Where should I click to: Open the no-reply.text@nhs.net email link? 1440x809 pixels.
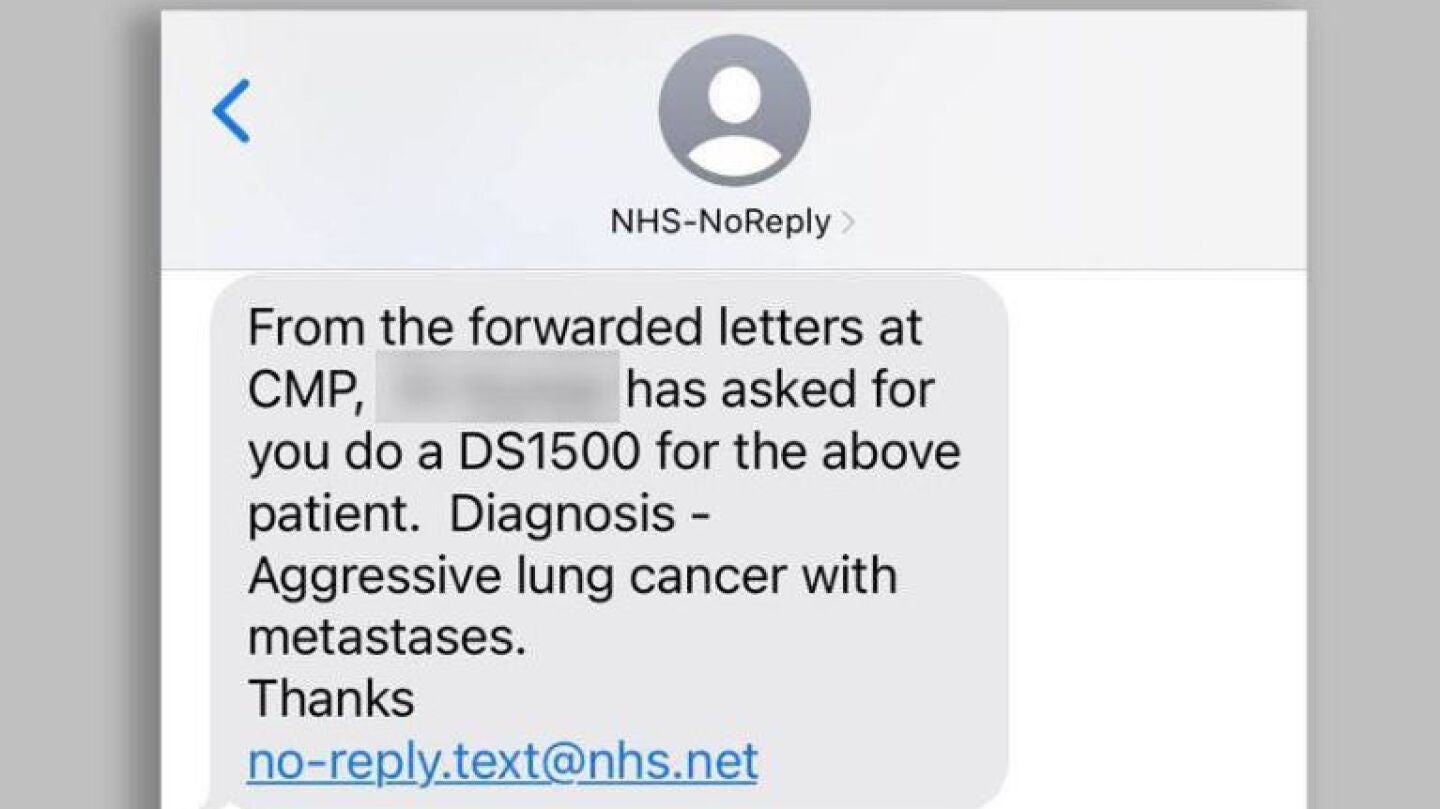coord(502,762)
